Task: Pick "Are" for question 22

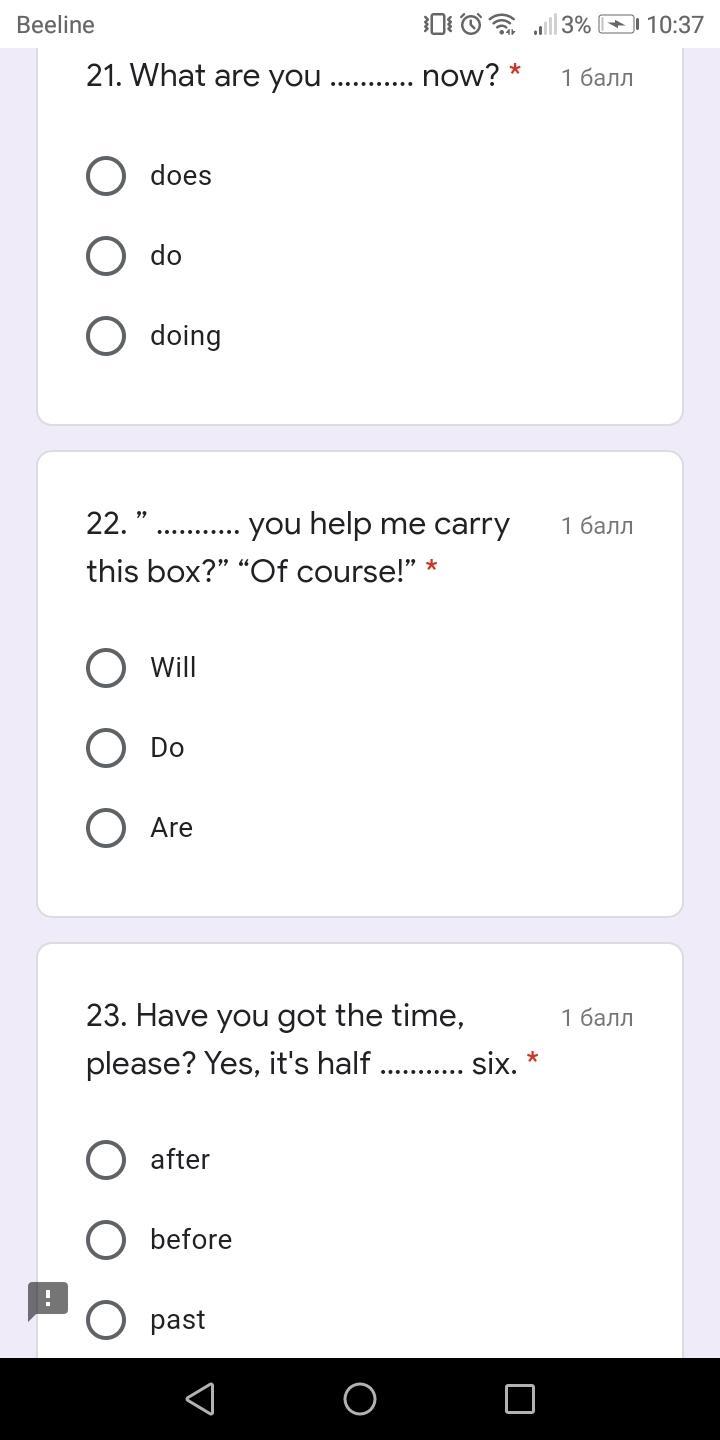Action: [106, 828]
